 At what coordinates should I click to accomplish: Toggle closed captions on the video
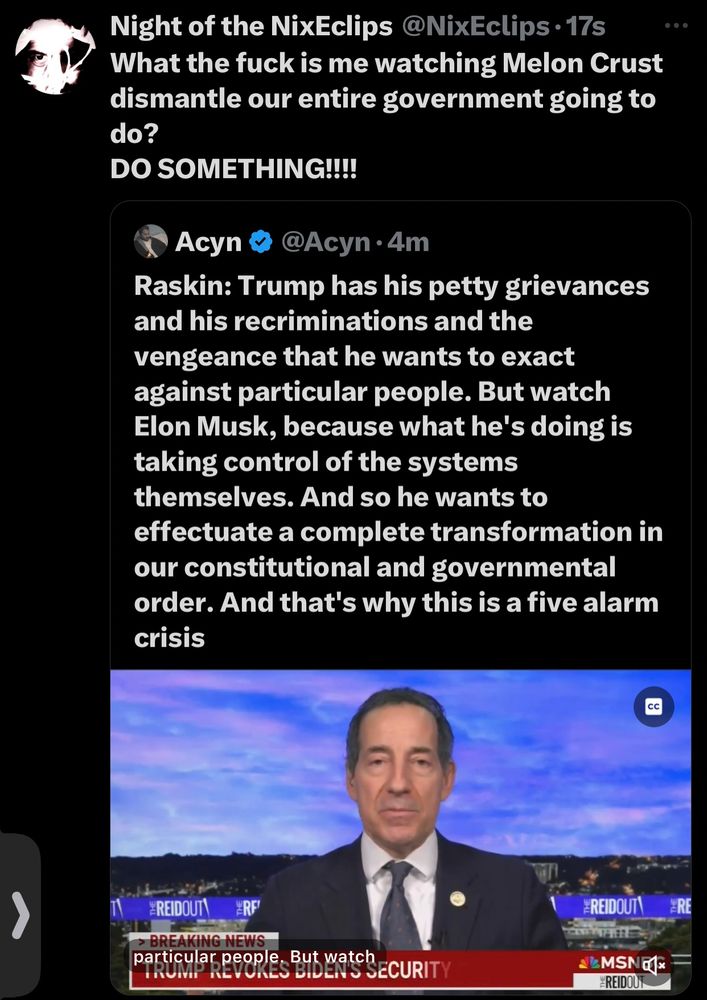click(x=654, y=707)
